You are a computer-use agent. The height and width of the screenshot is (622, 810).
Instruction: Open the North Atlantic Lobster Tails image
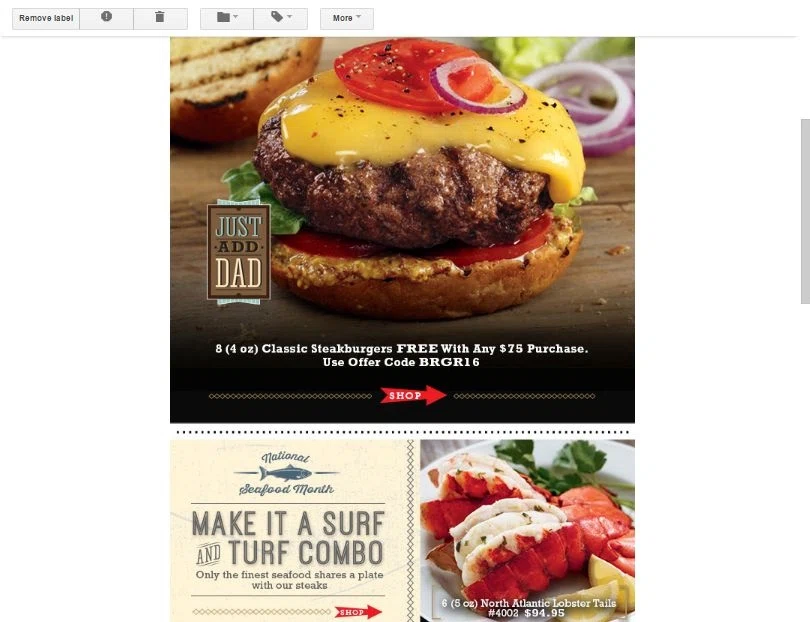pyautogui.click(x=527, y=530)
